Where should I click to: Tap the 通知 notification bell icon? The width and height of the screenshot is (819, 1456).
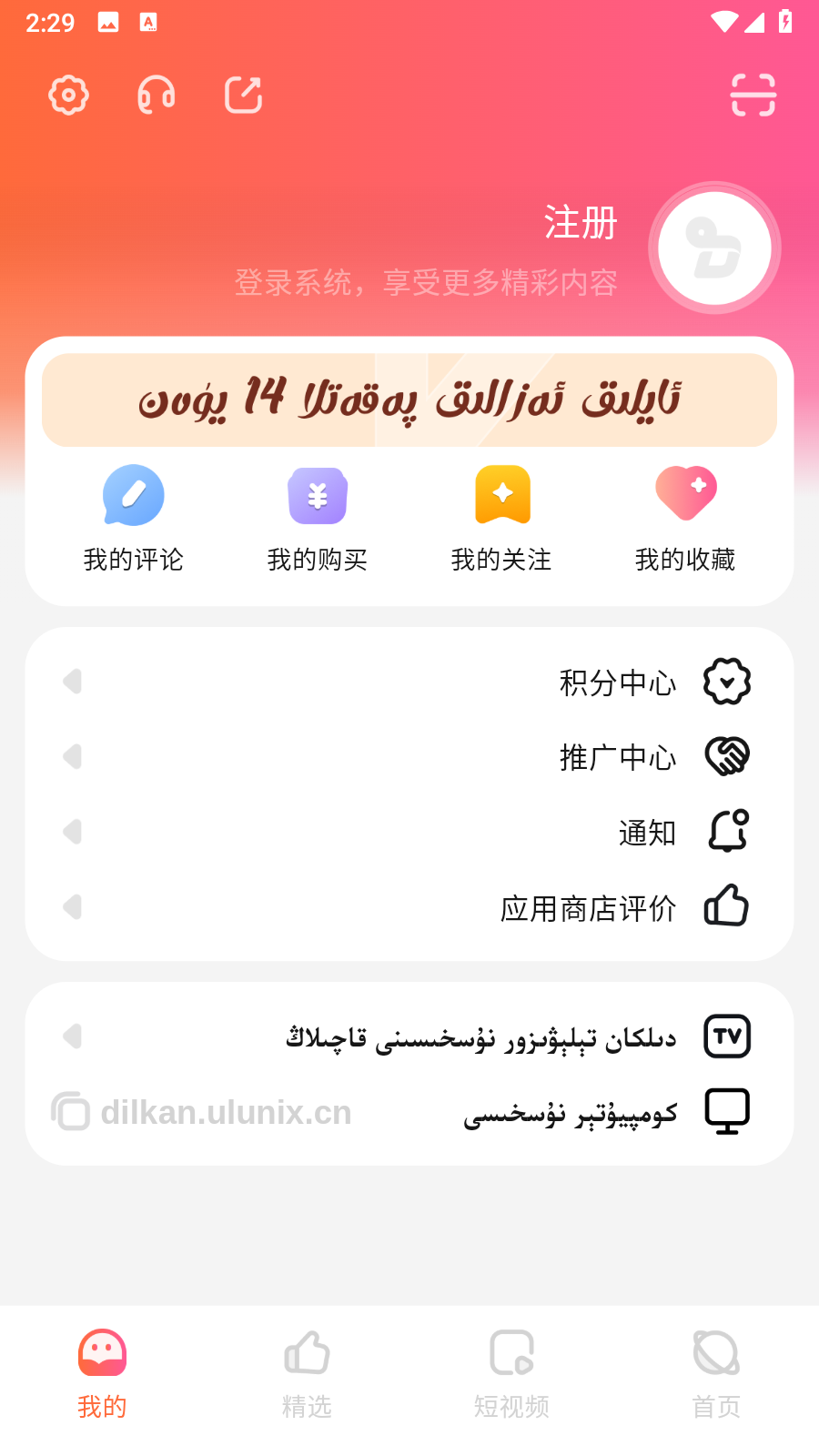click(727, 832)
